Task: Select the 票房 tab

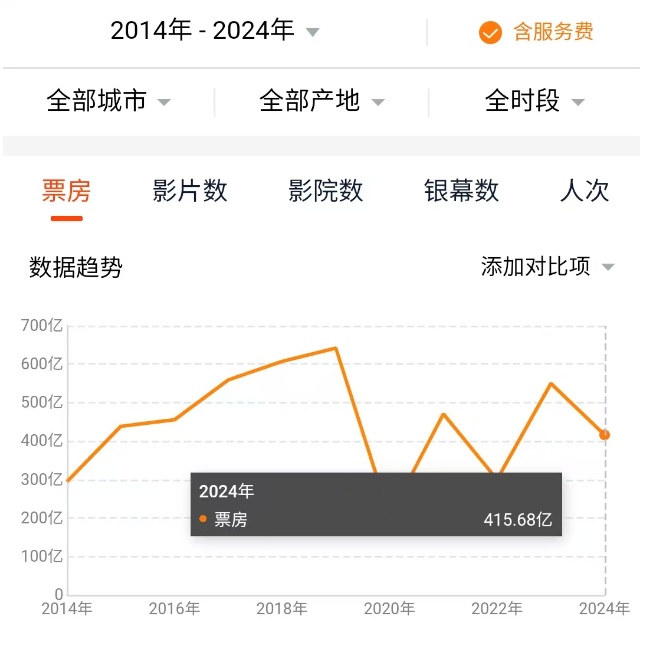Action: coord(67,191)
